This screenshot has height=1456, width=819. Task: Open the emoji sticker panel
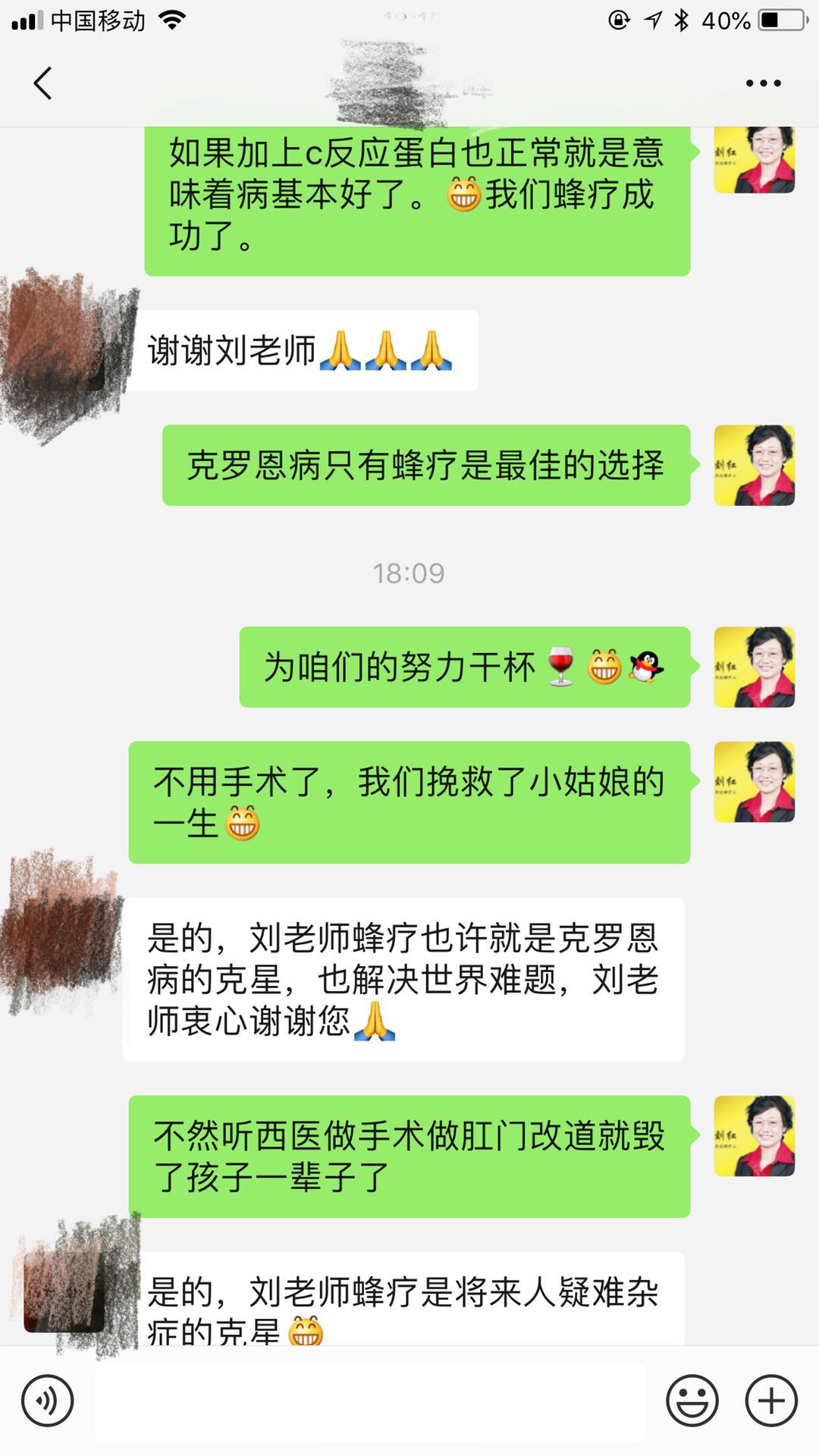coord(692,1400)
